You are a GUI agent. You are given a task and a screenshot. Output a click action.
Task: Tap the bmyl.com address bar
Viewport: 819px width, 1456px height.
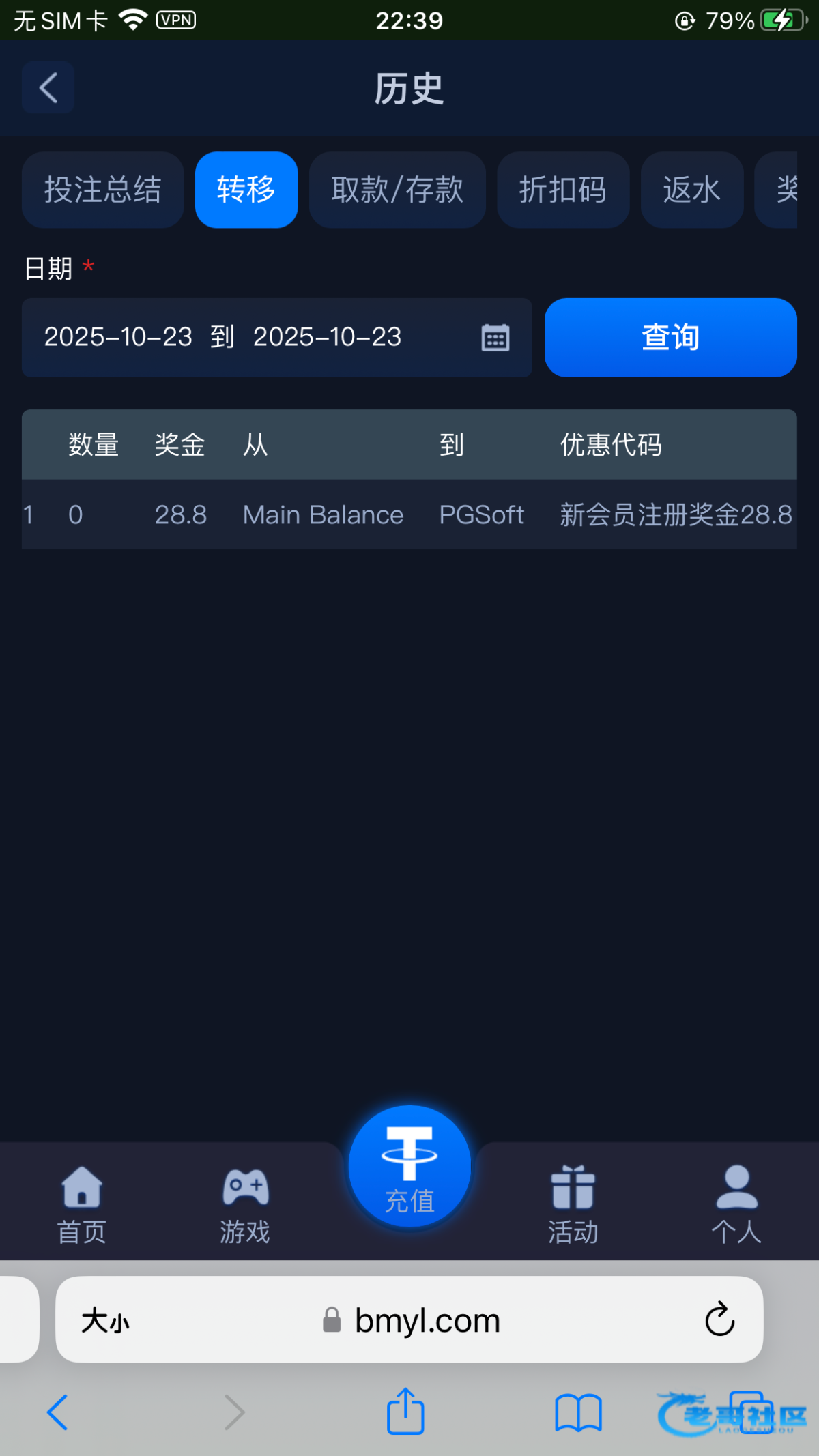click(x=427, y=1321)
